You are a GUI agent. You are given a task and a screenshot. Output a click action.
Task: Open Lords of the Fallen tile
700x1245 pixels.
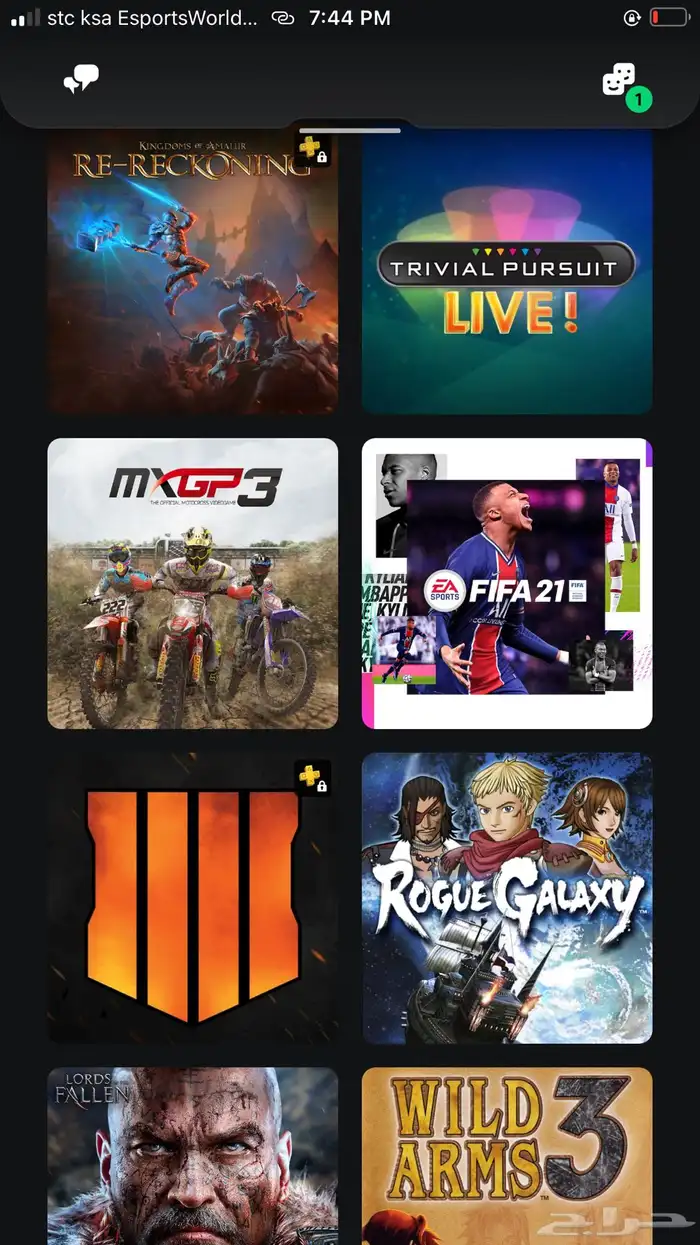click(192, 1155)
